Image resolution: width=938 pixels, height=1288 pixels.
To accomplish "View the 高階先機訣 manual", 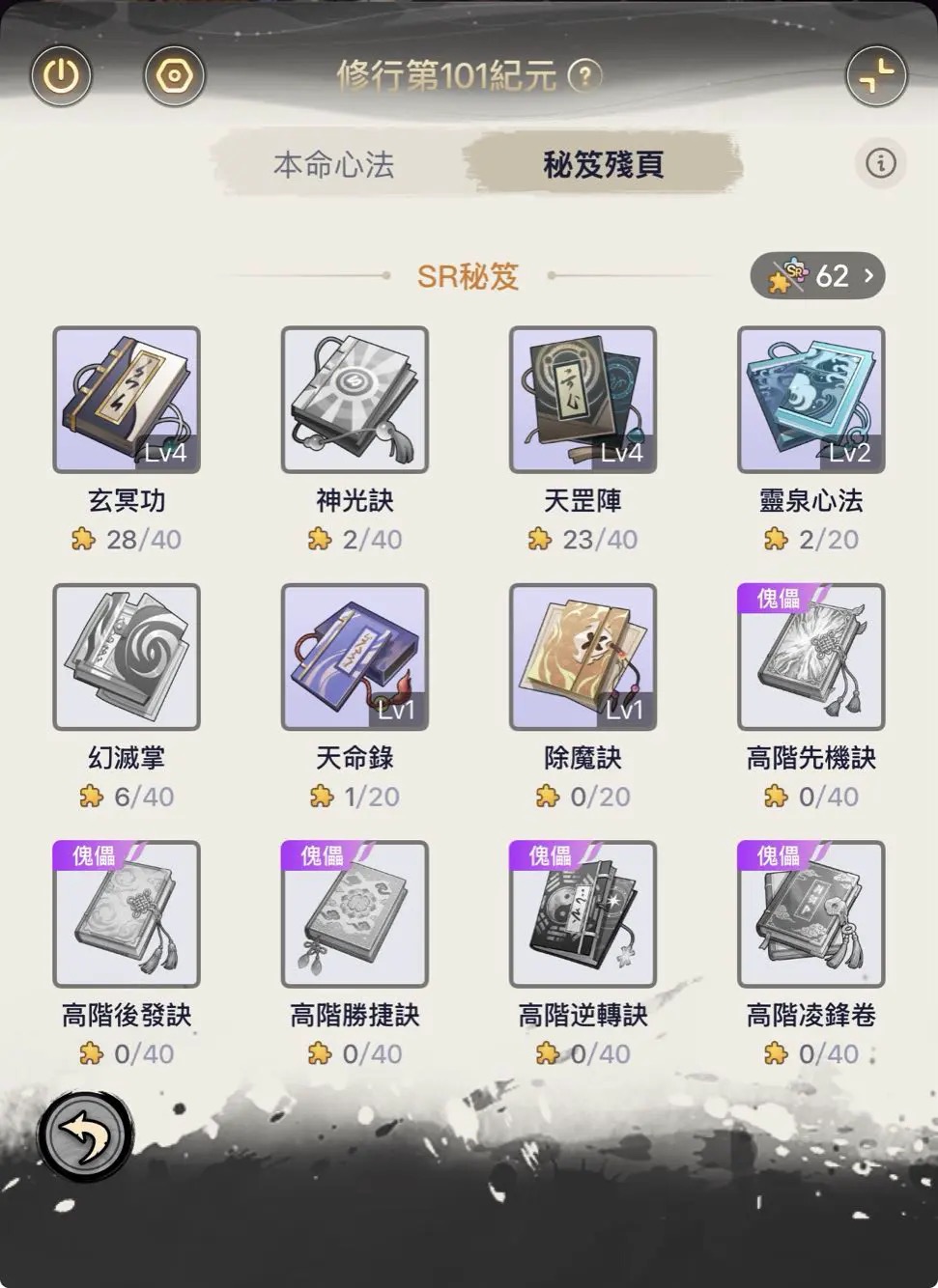I will (810, 657).
